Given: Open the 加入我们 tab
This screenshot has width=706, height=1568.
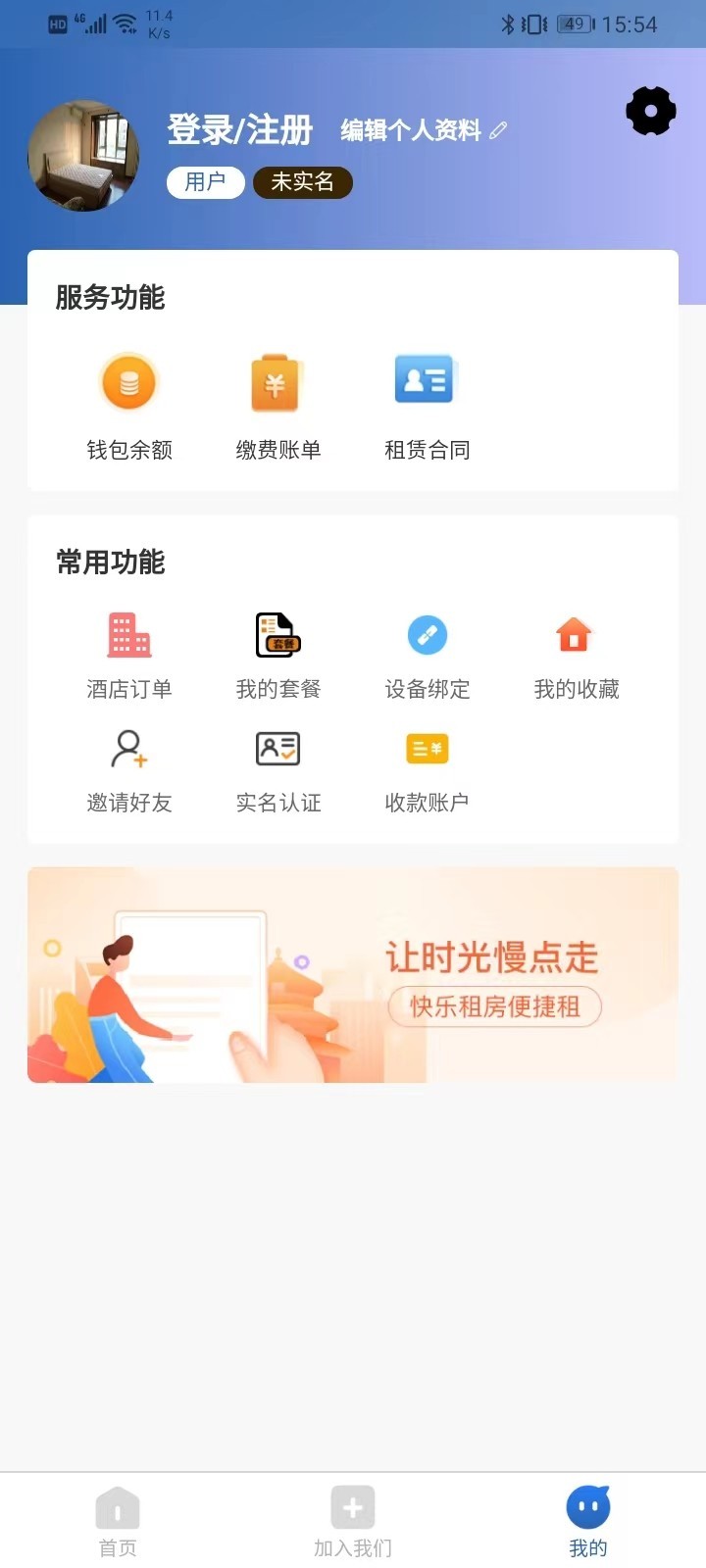Looking at the screenshot, I should click(x=352, y=1519).
